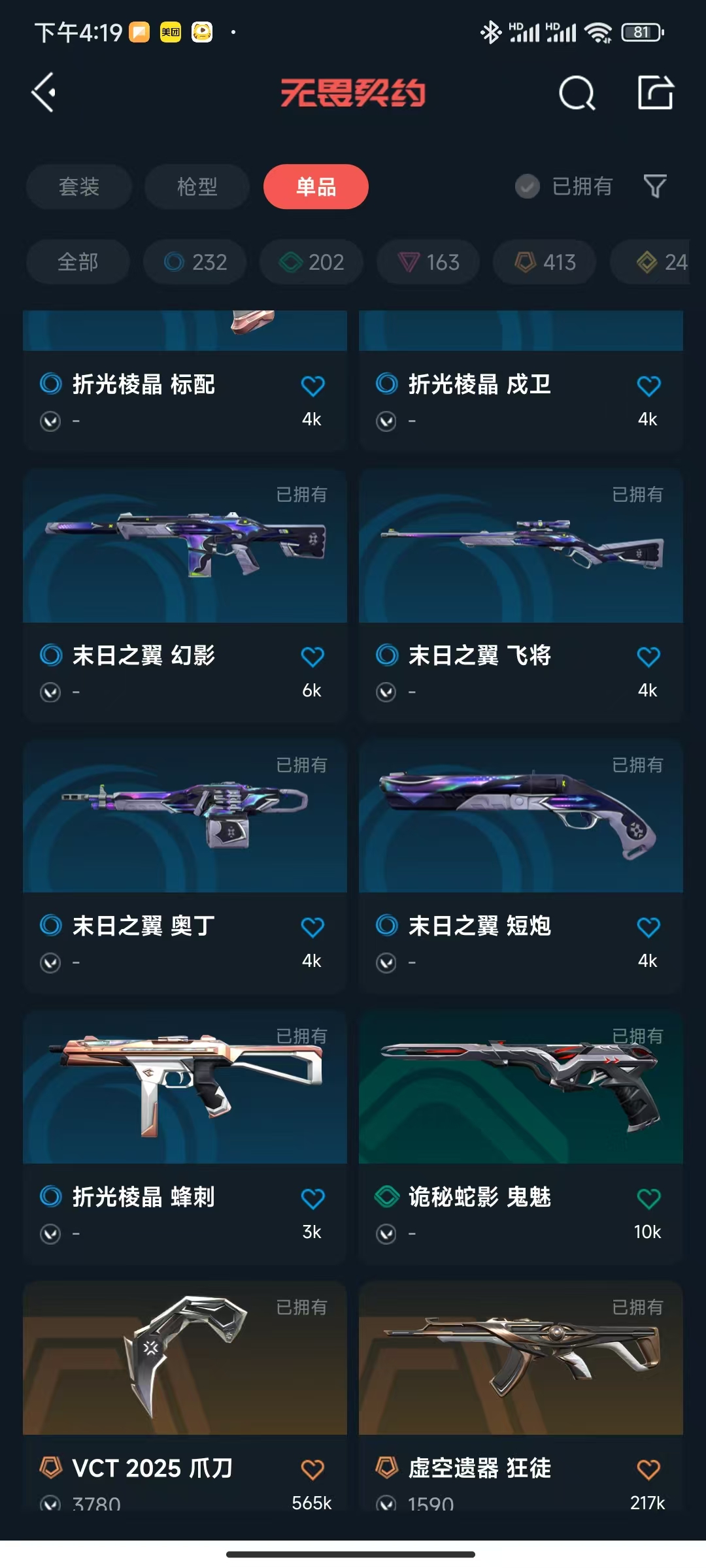Image resolution: width=706 pixels, height=1568 pixels.
Task: Select the 单品 tab
Action: [316, 187]
